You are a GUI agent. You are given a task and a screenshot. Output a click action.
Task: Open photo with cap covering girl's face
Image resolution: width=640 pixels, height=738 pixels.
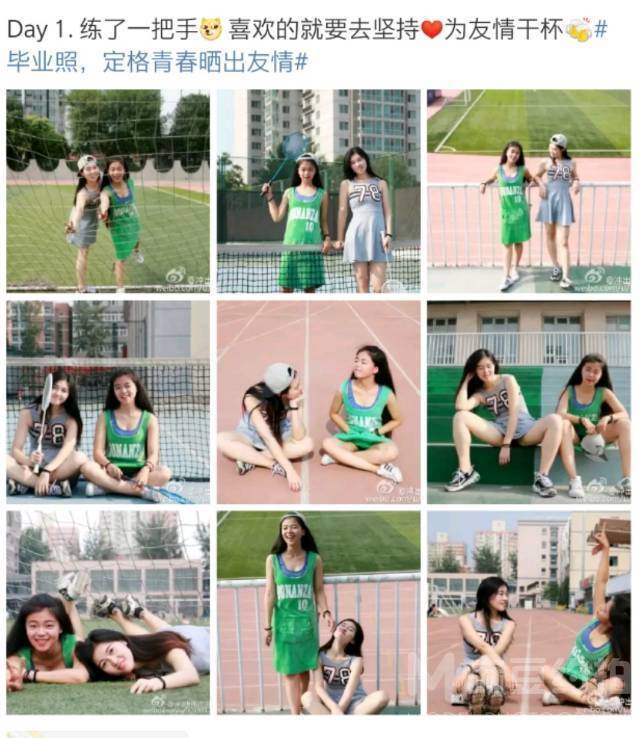pos(318,402)
